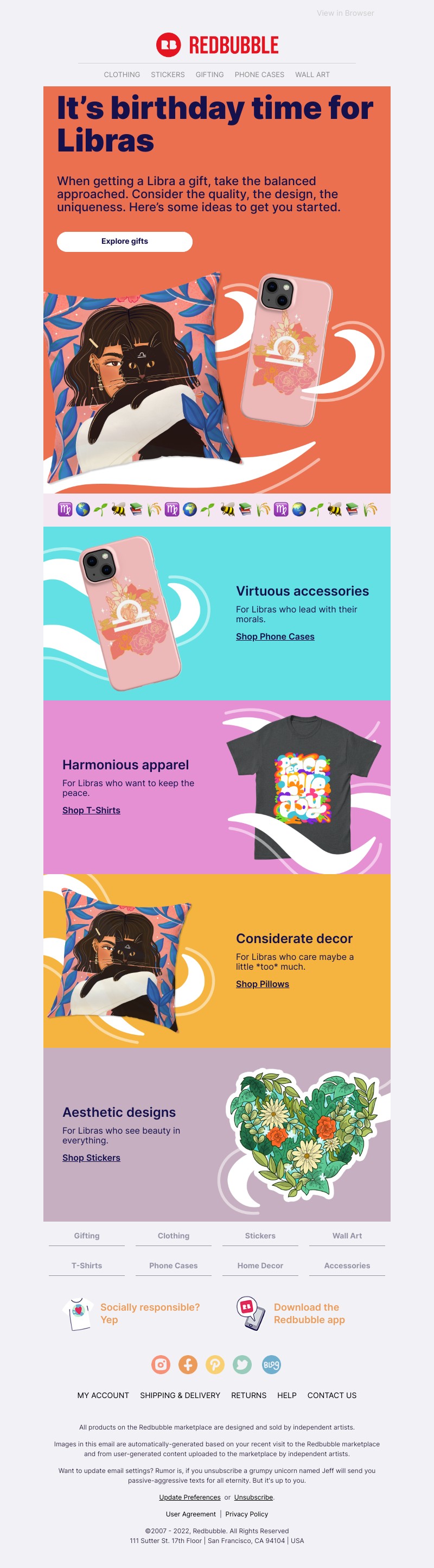Open Update Preferences for email settings
The height and width of the screenshot is (1568, 434).
190,1497
